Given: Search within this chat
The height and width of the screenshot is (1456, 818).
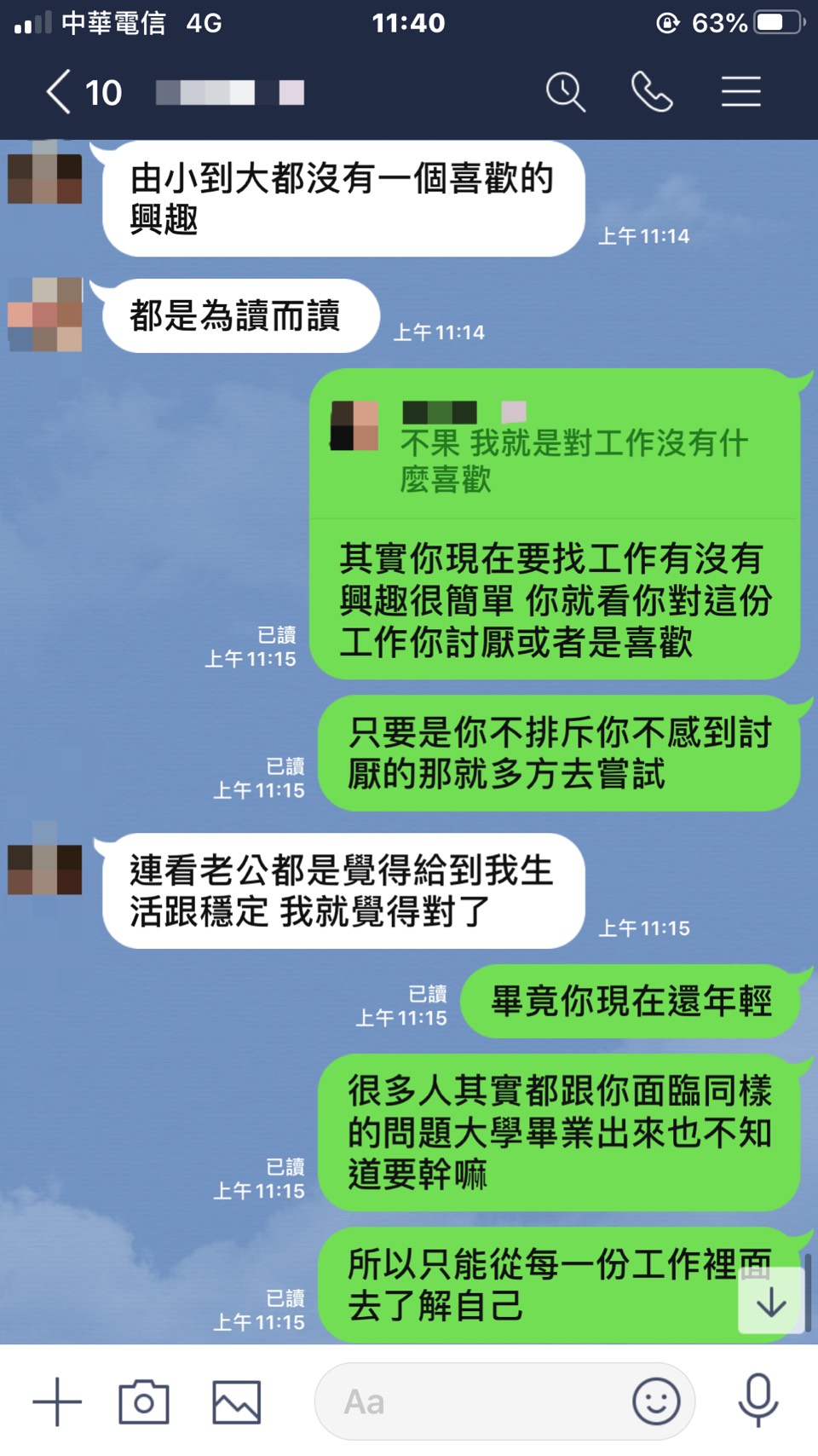Looking at the screenshot, I should tap(565, 92).
